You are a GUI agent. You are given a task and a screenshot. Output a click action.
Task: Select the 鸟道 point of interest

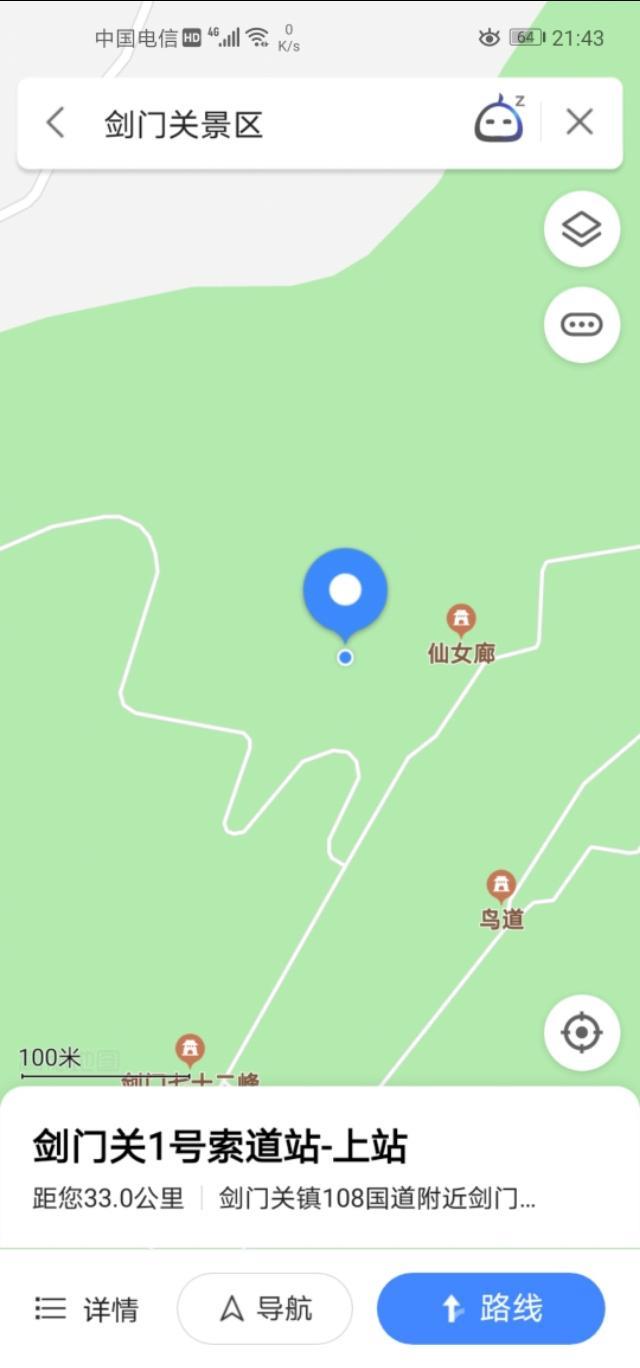(501, 887)
